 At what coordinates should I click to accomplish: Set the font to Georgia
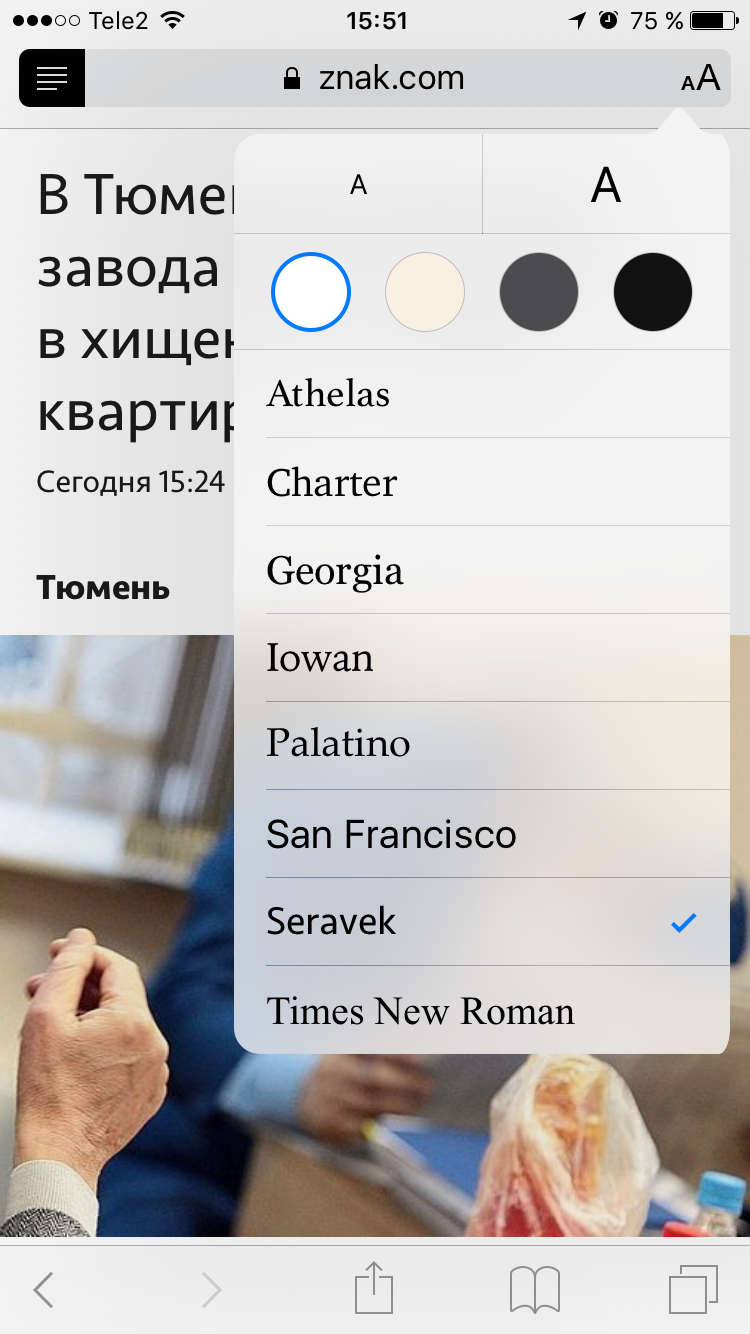tap(480, 570)
